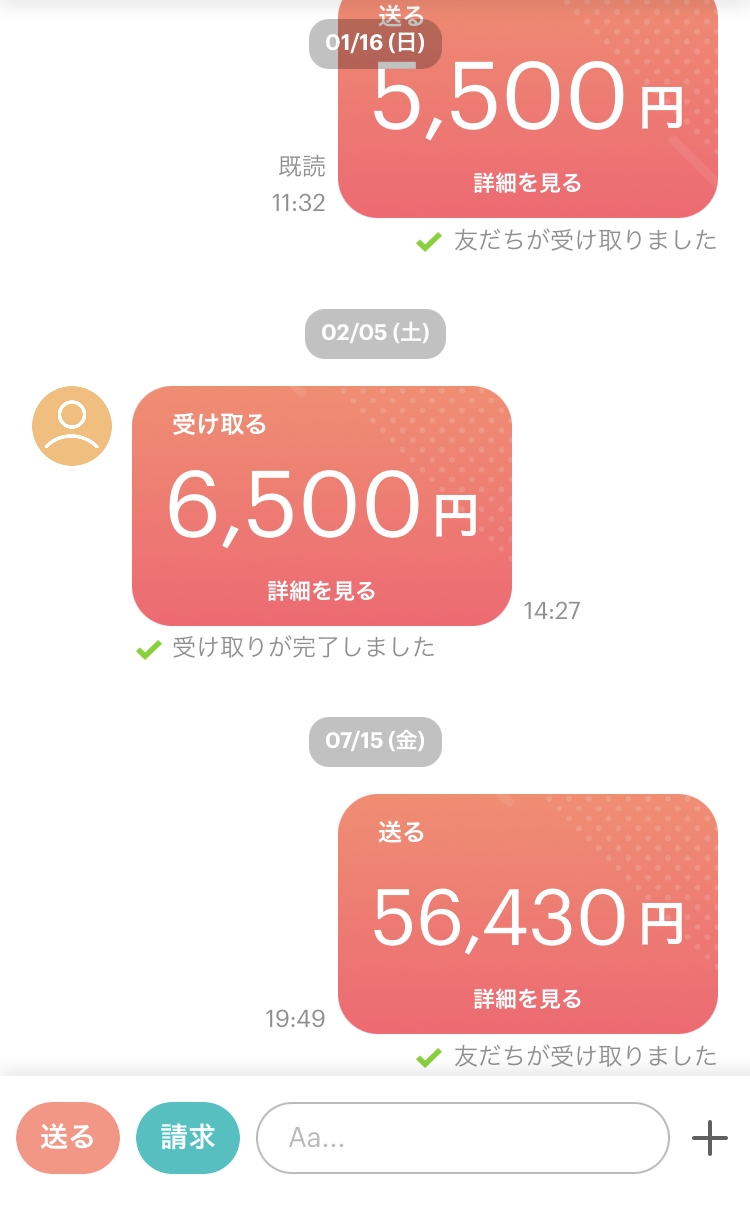
Task: Tap the 請求 request button
Action: (188, 1137)
